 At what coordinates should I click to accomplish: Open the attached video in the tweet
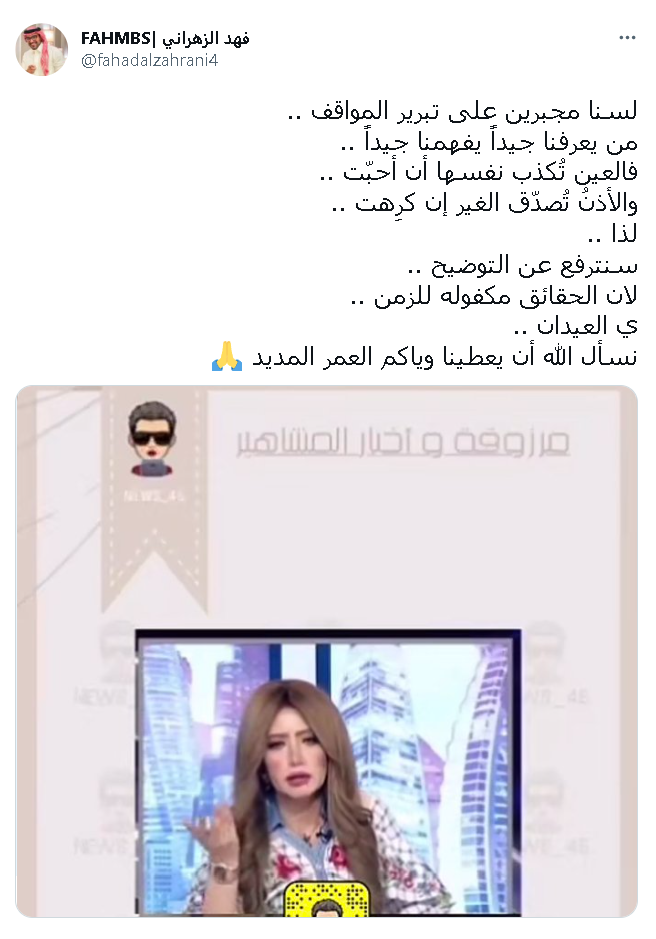coord(327,650)
